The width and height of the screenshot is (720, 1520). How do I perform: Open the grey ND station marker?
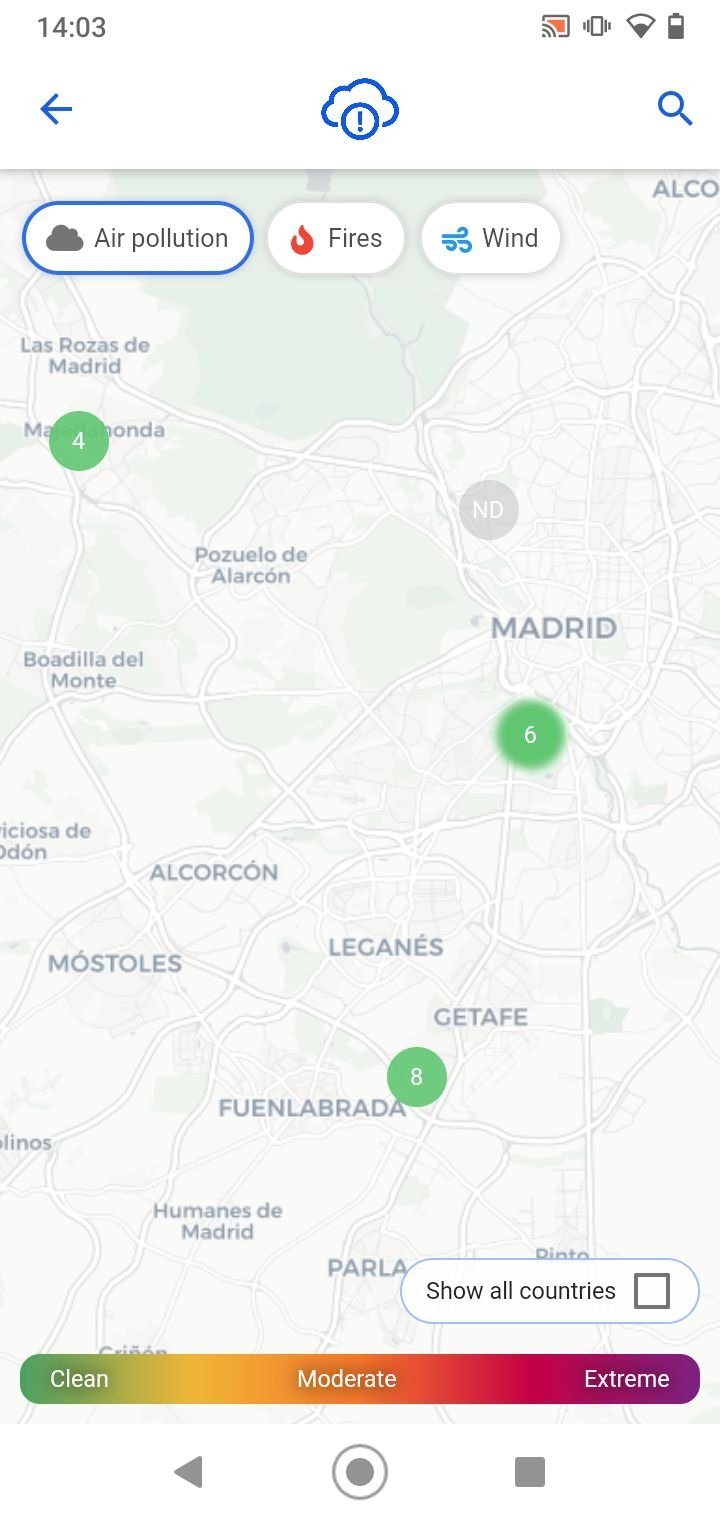pos(488,510)
